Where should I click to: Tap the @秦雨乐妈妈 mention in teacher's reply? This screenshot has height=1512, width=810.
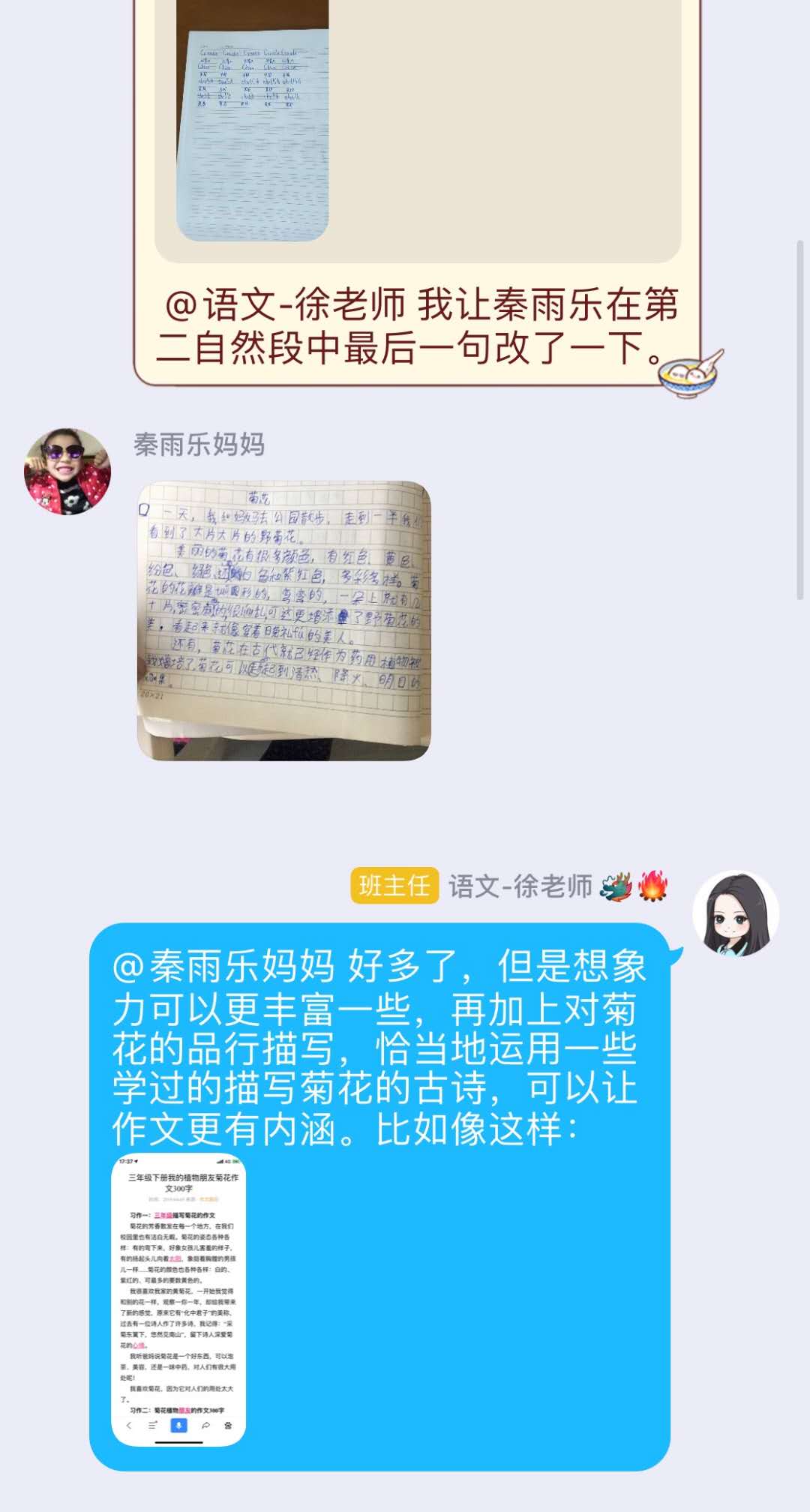(x=223, y=966)
